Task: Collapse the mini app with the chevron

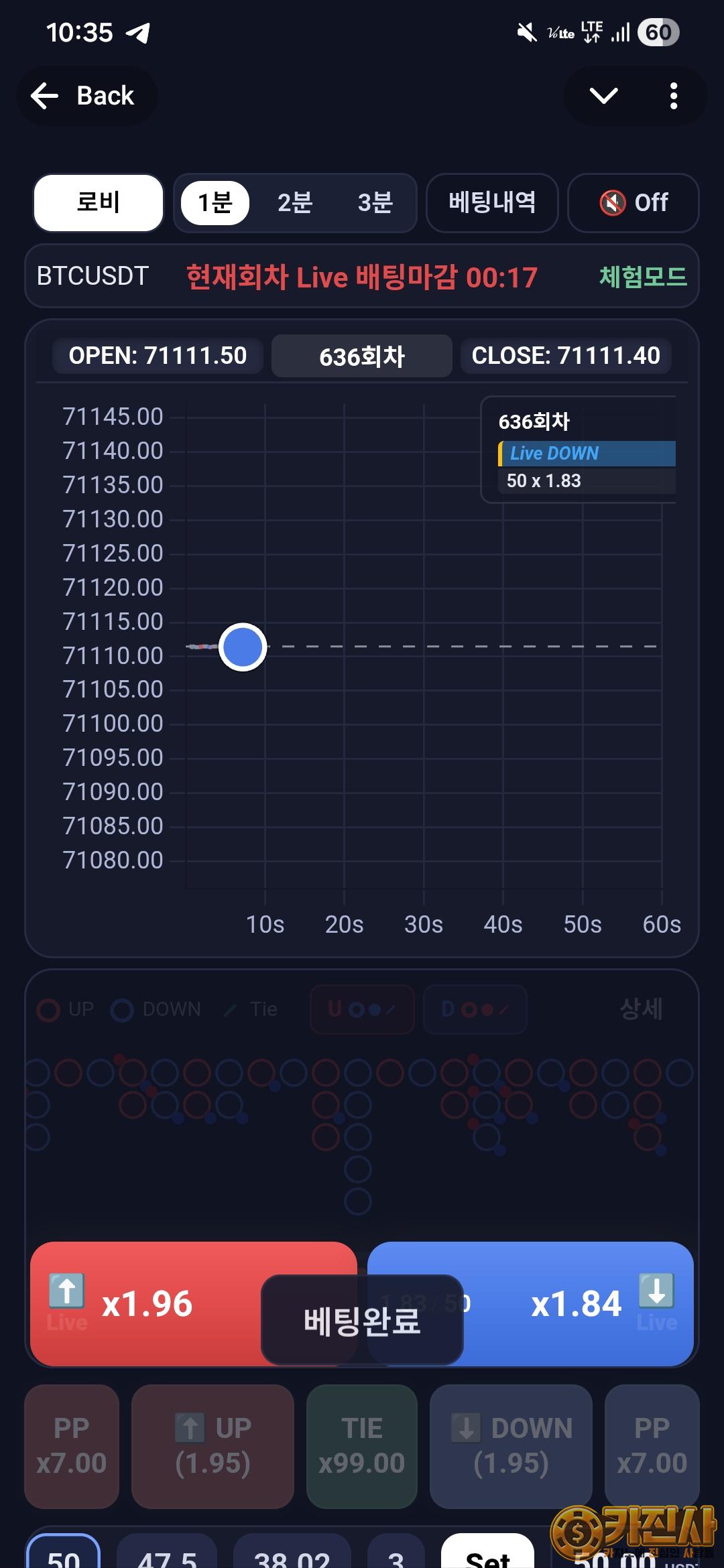Action: click(603, 96)
